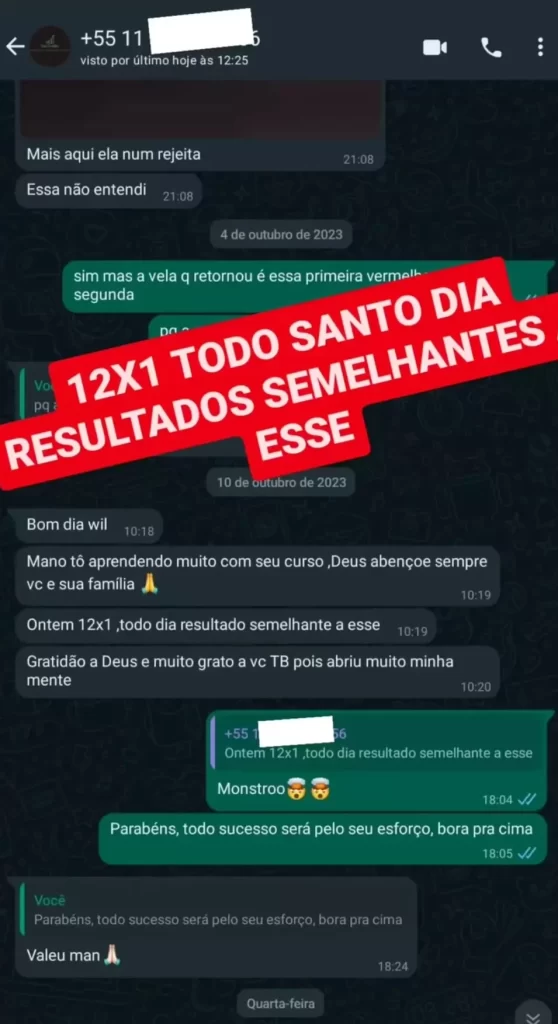Go back to the chats list

click(14, 46)
